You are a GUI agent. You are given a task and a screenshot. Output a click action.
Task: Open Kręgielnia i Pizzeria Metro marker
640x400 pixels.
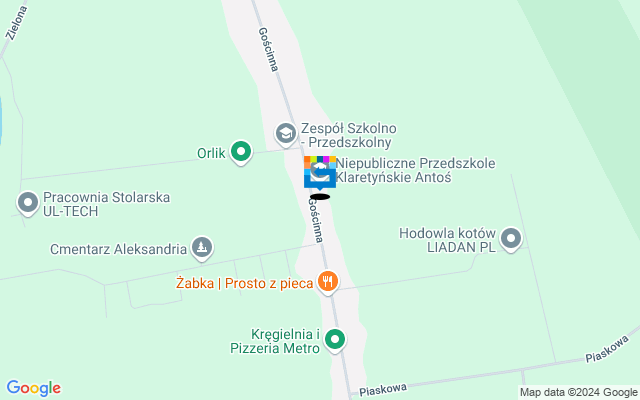(336, 341)
